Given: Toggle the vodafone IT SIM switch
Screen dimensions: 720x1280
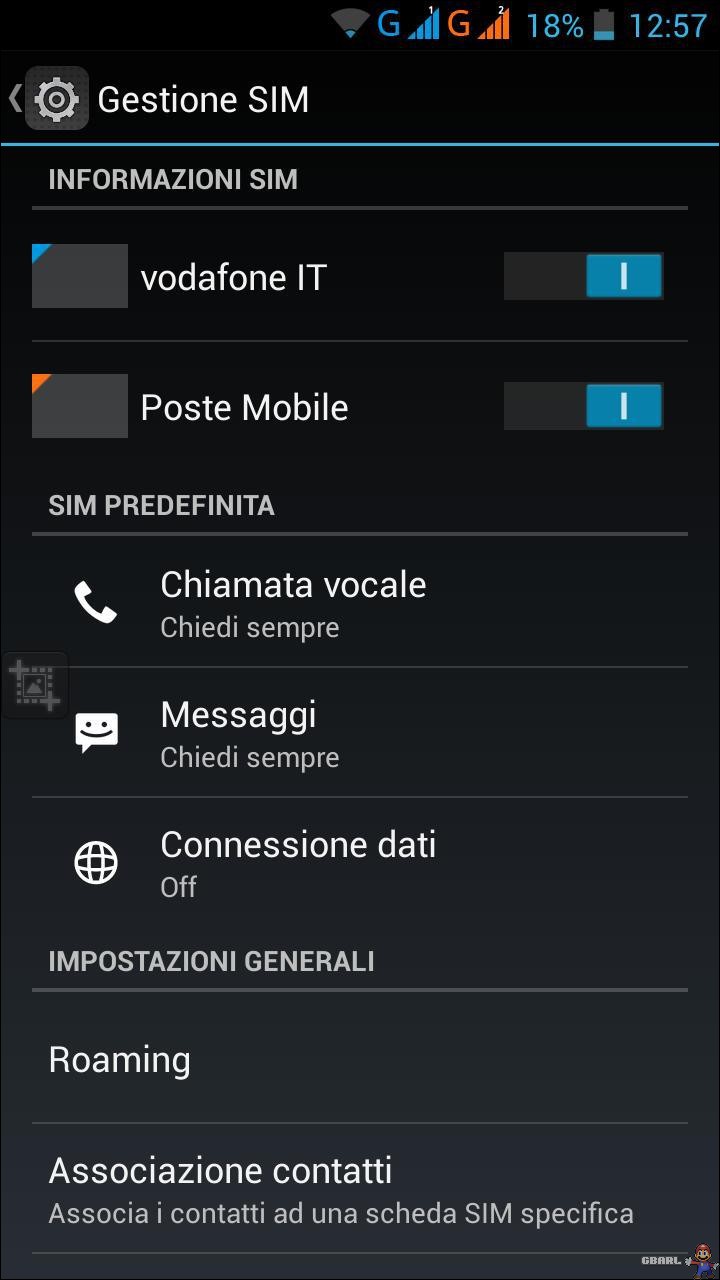Looking at the screenshot, I should (583, 276).
